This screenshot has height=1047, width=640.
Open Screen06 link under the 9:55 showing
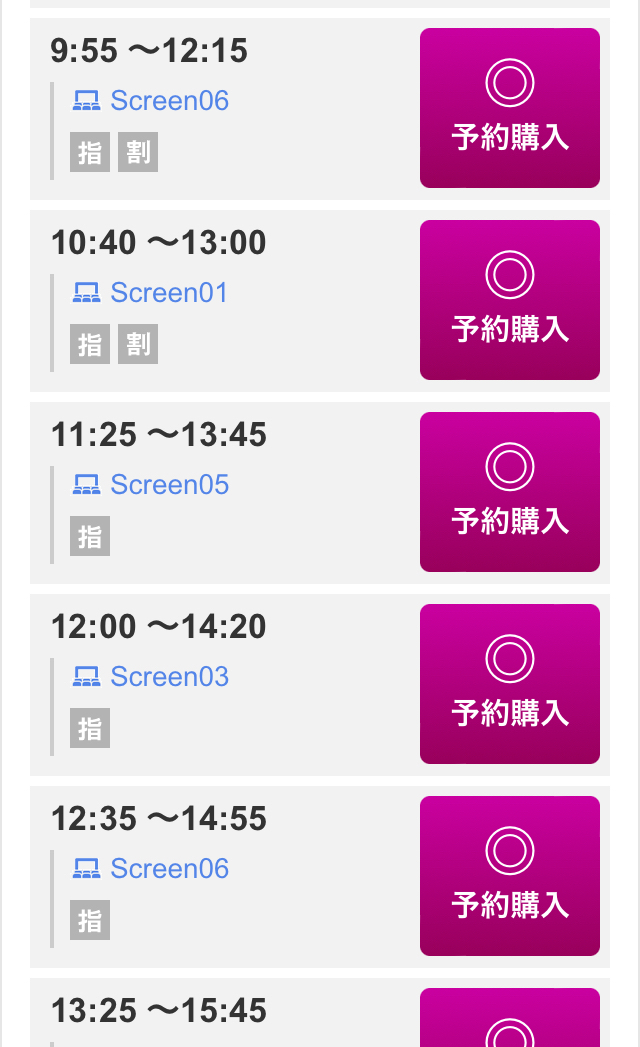tap(151, 101)
